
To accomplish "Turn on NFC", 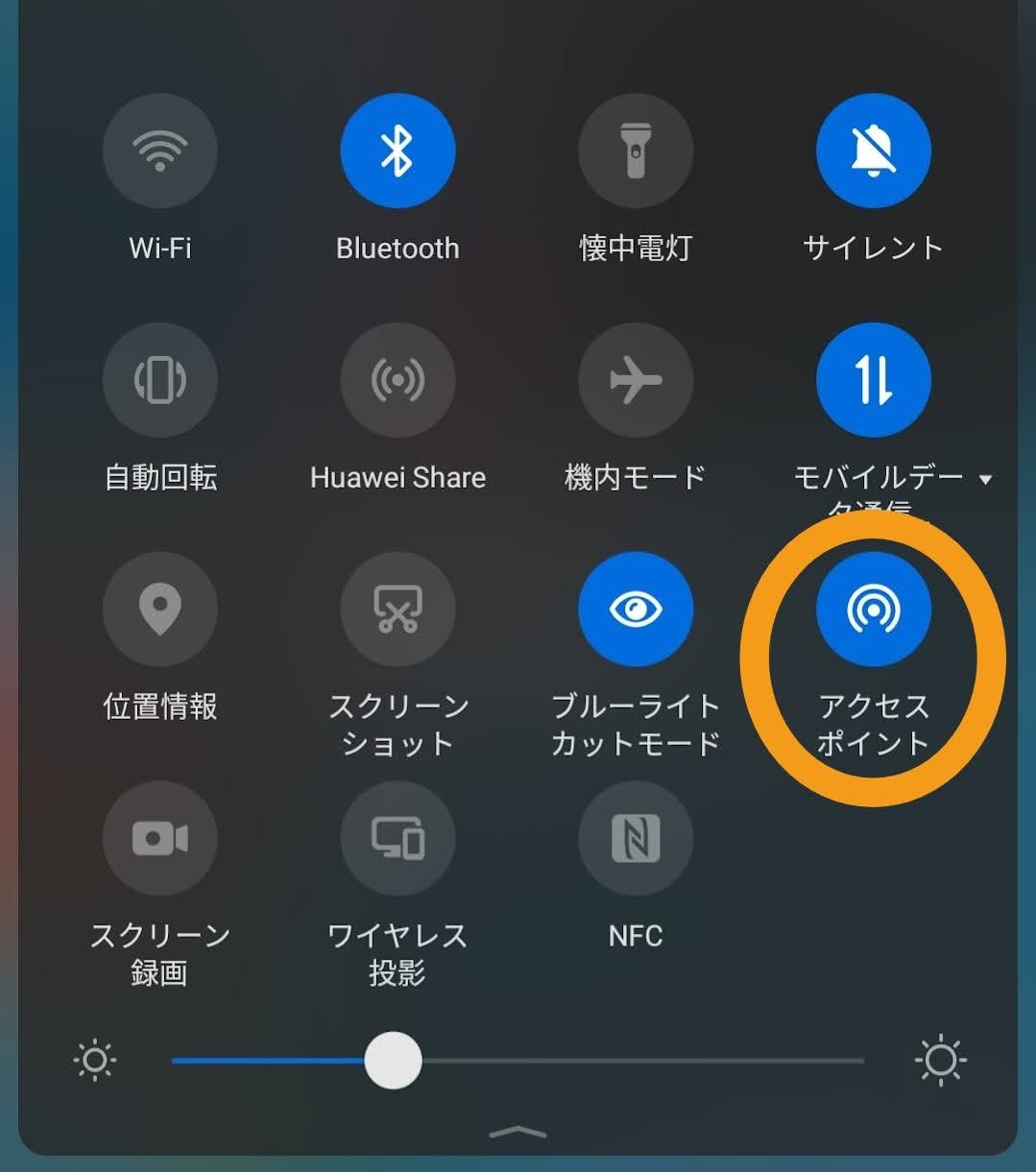I will click(x=635, y=838).
